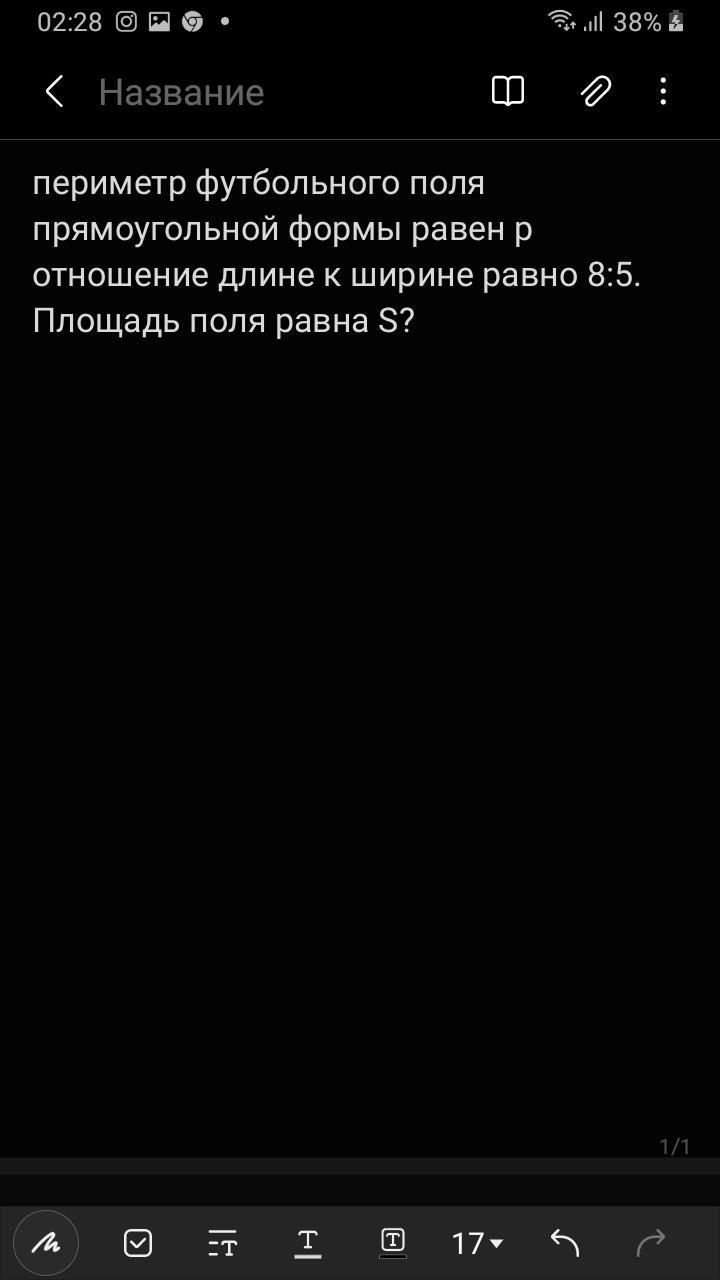
Task: Change text color with underlined T
Action: coord(308,1243)
